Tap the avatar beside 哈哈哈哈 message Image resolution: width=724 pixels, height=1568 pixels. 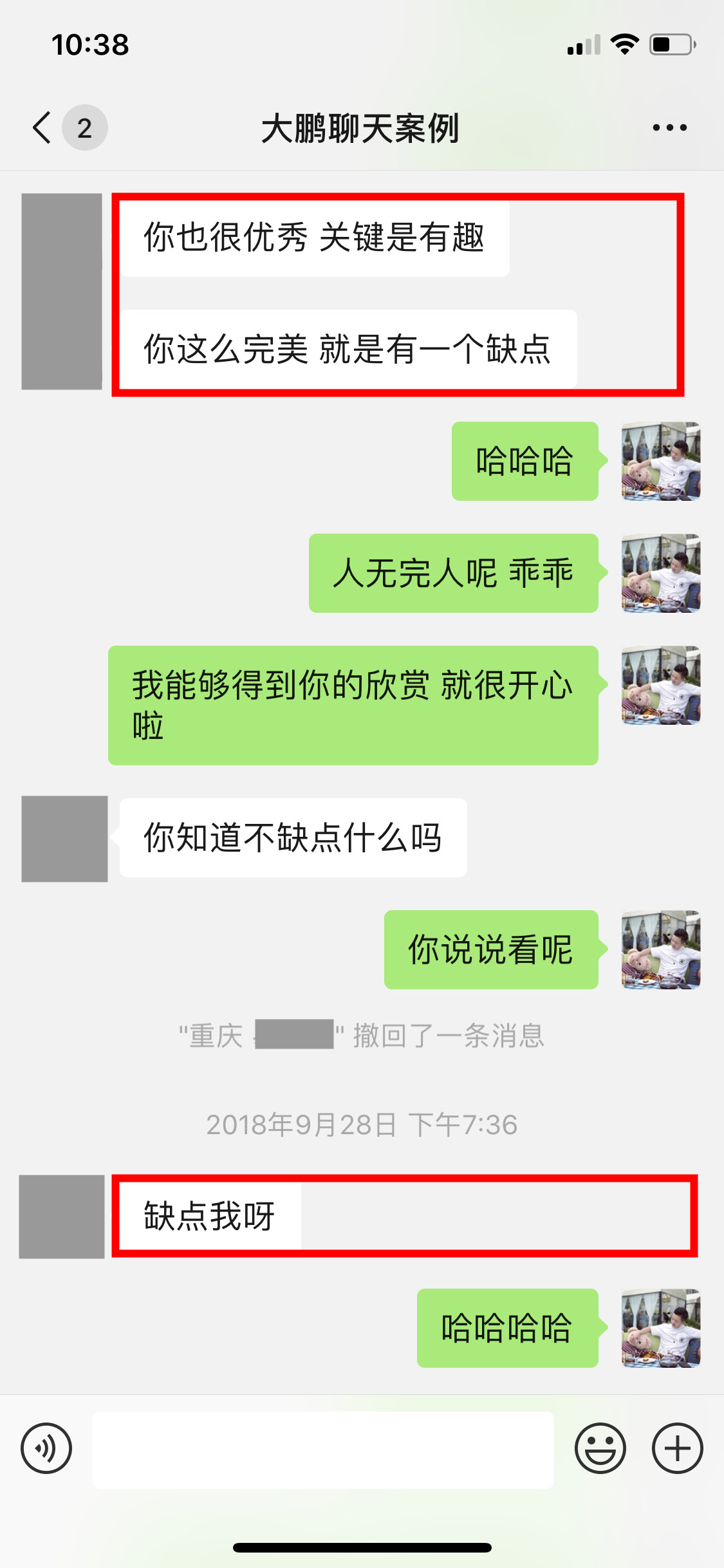[661, 1328]
